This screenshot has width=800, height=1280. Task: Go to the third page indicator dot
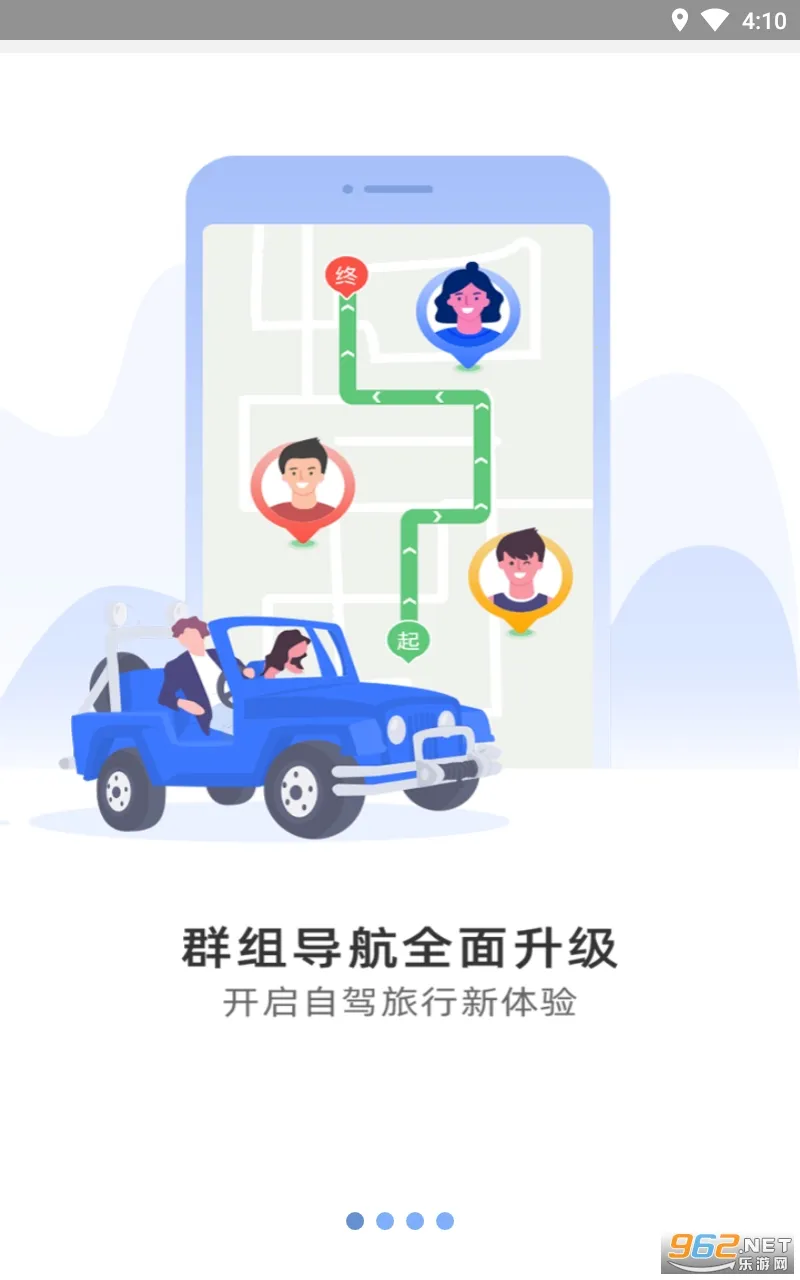tap(415, 1220)
